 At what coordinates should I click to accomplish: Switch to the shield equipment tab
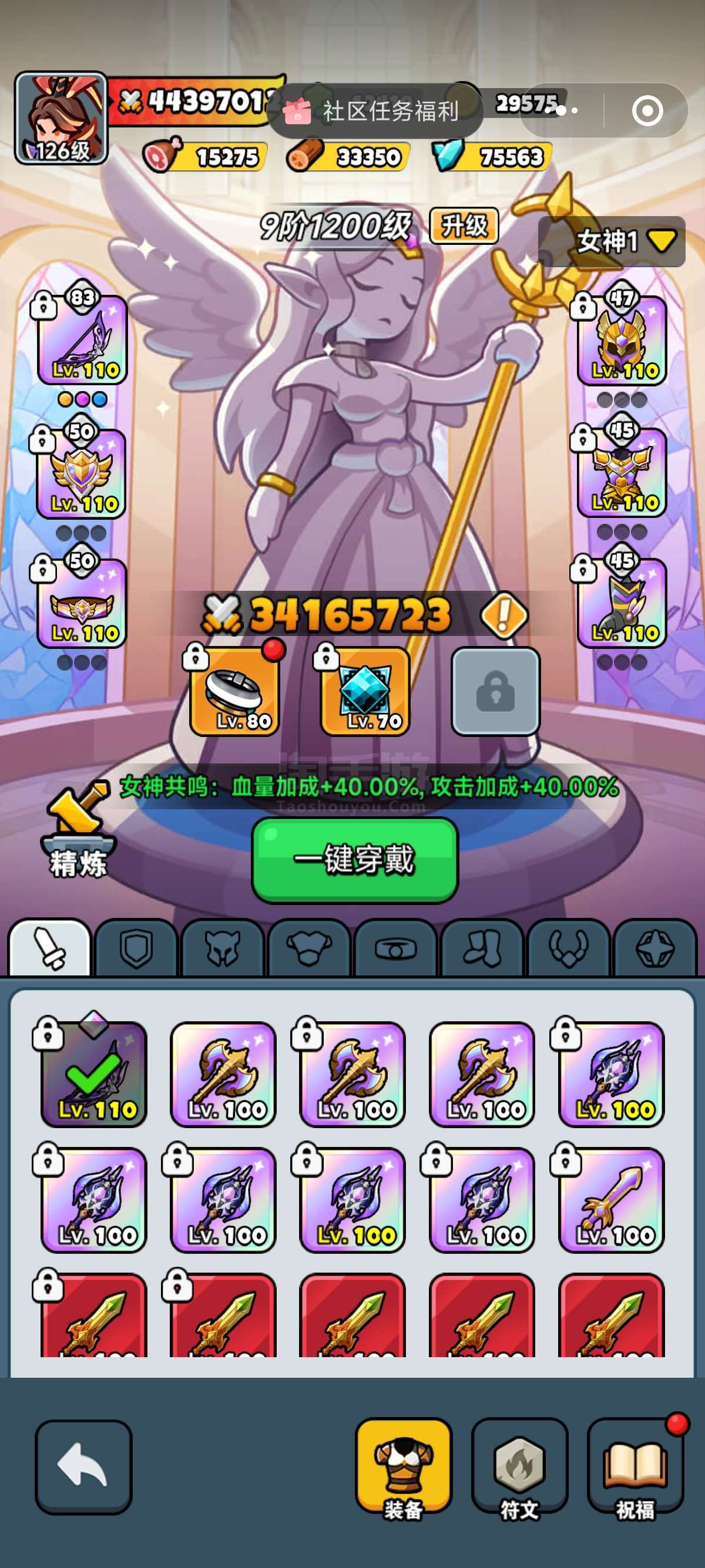136,948
